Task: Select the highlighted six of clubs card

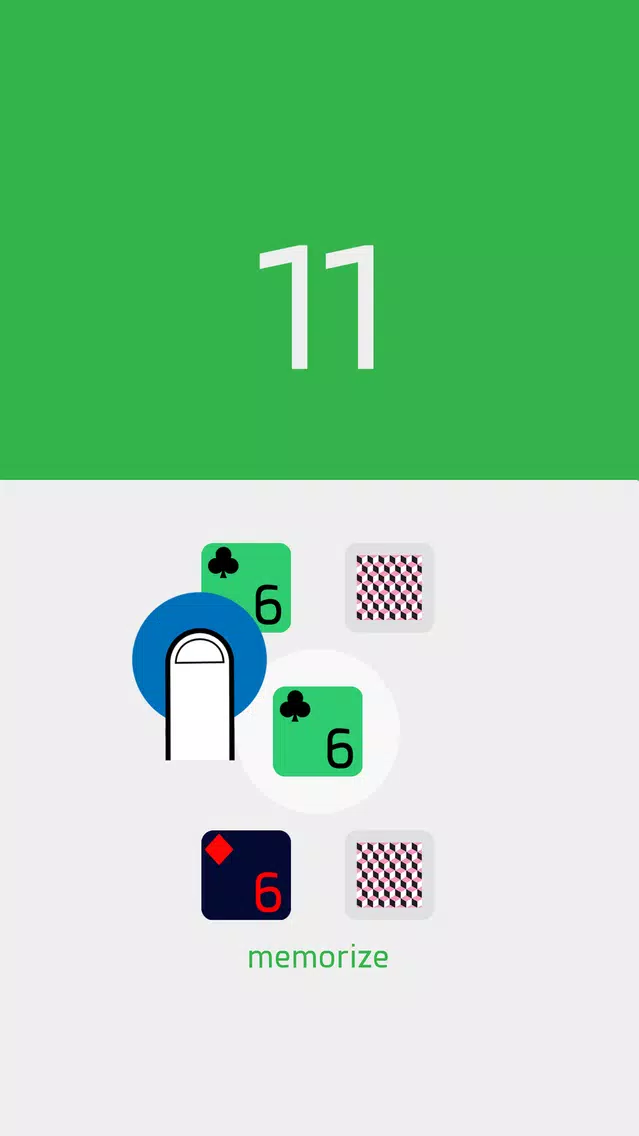Action: point(318,731)
